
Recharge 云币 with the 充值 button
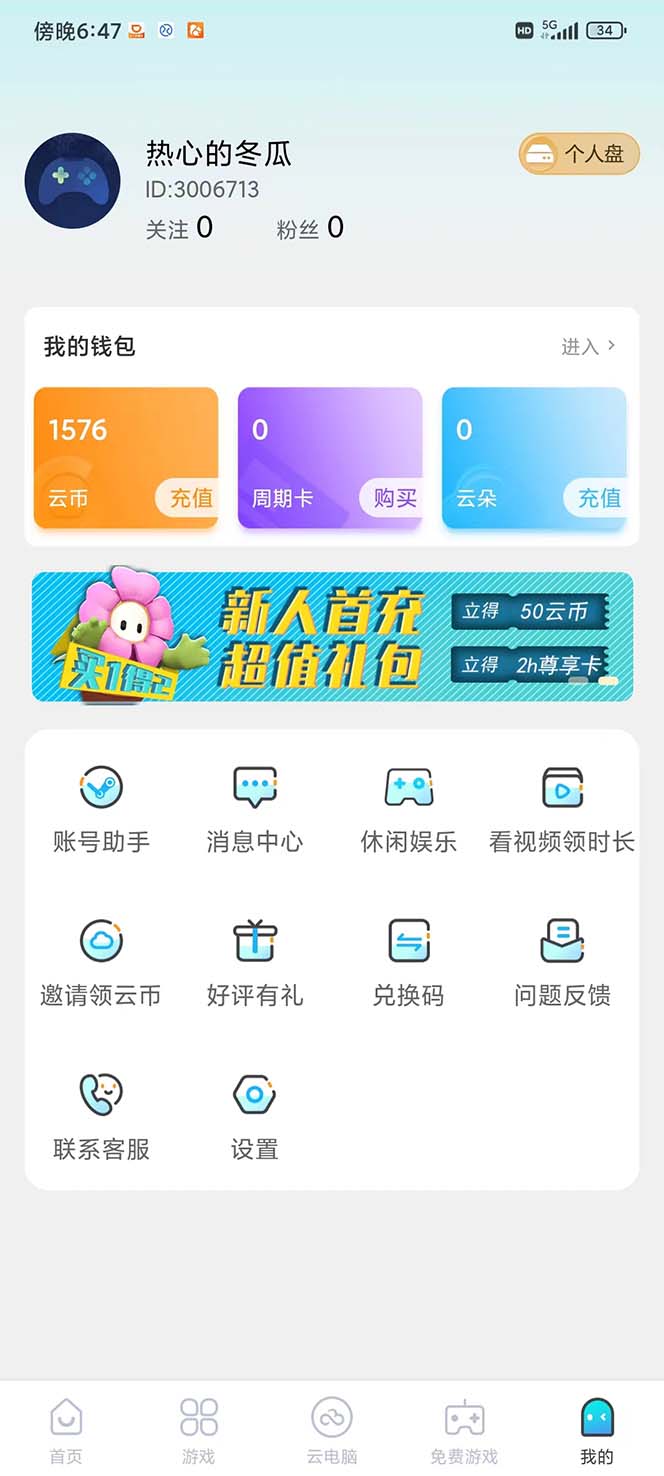(190, 497)
